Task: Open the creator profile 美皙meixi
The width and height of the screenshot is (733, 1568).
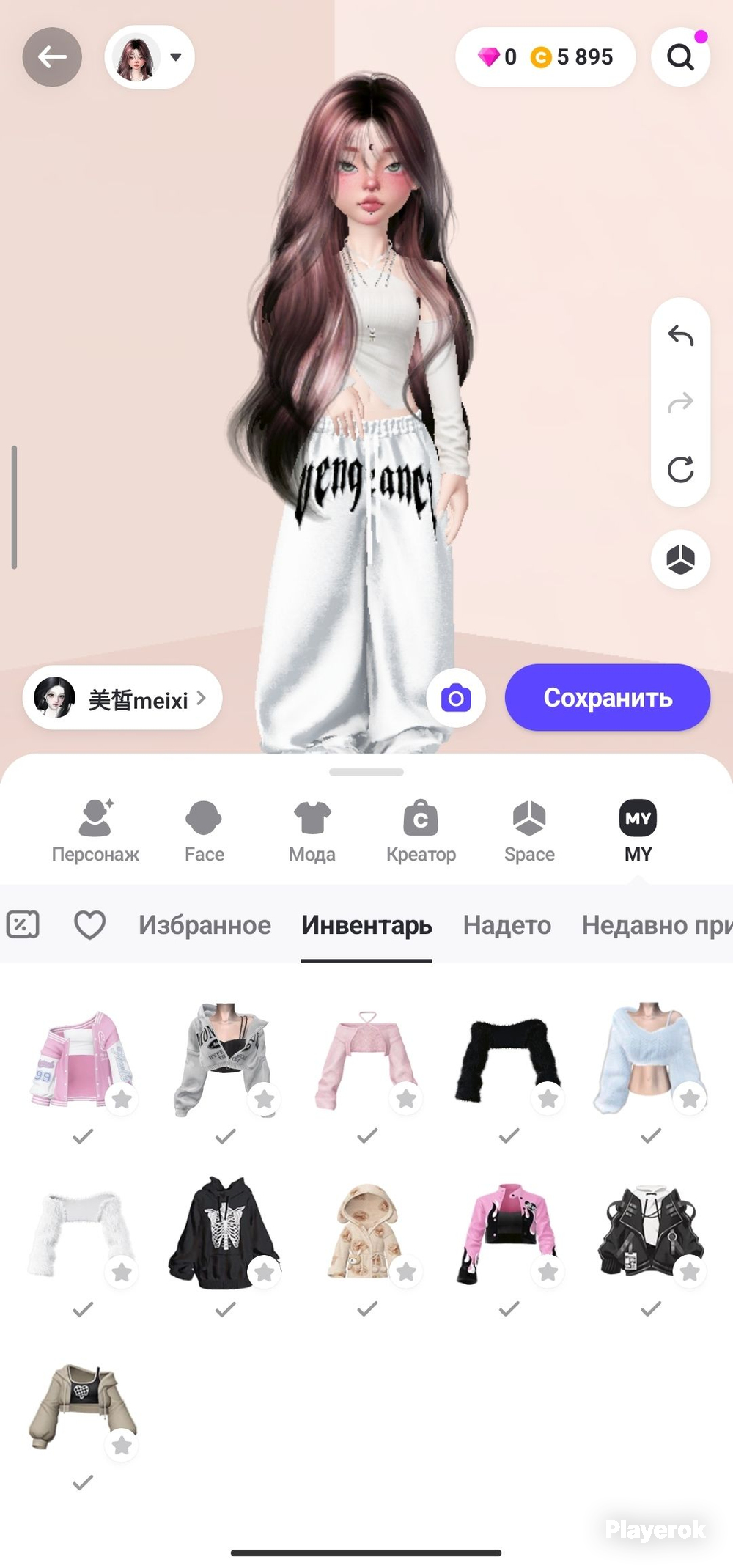Action: point(122,698)
